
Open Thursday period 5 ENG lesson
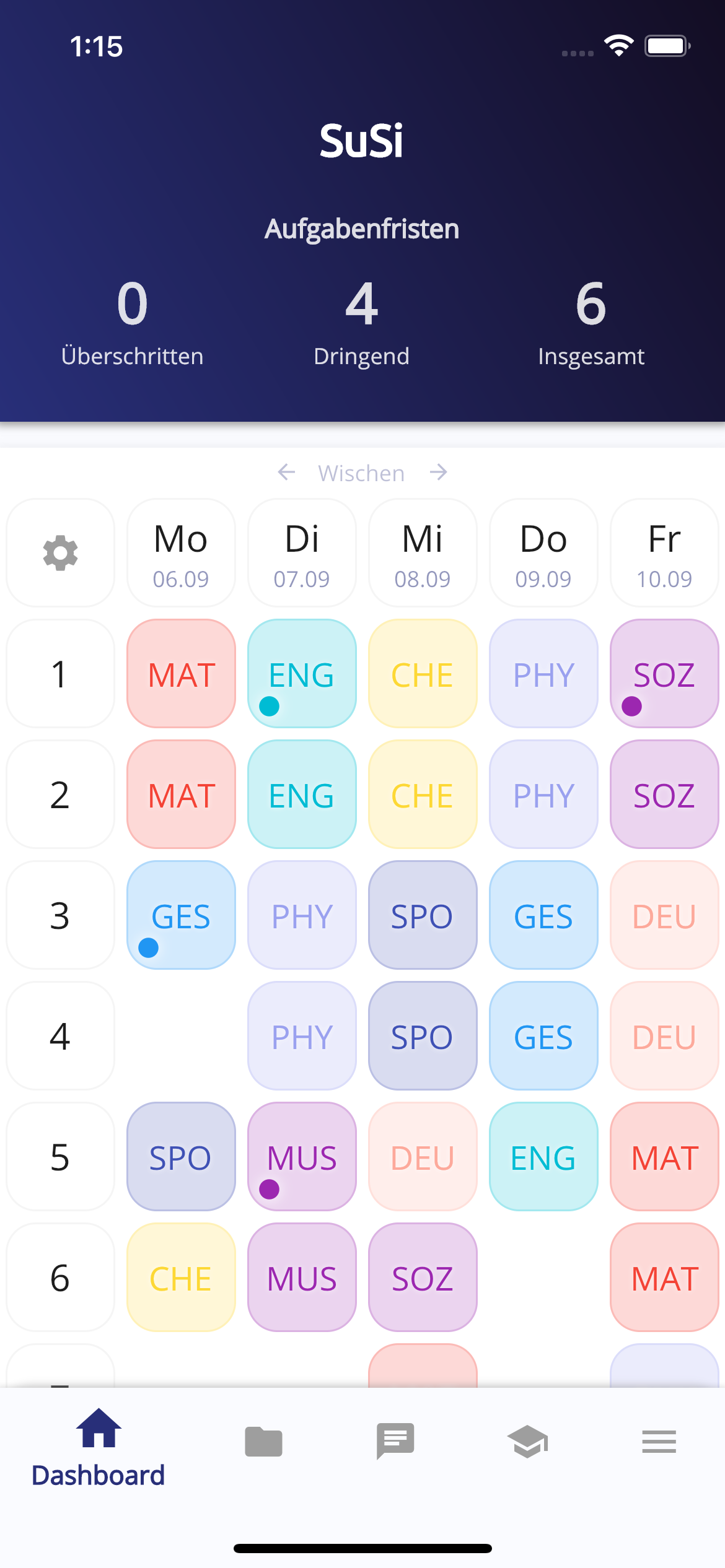543,1156
